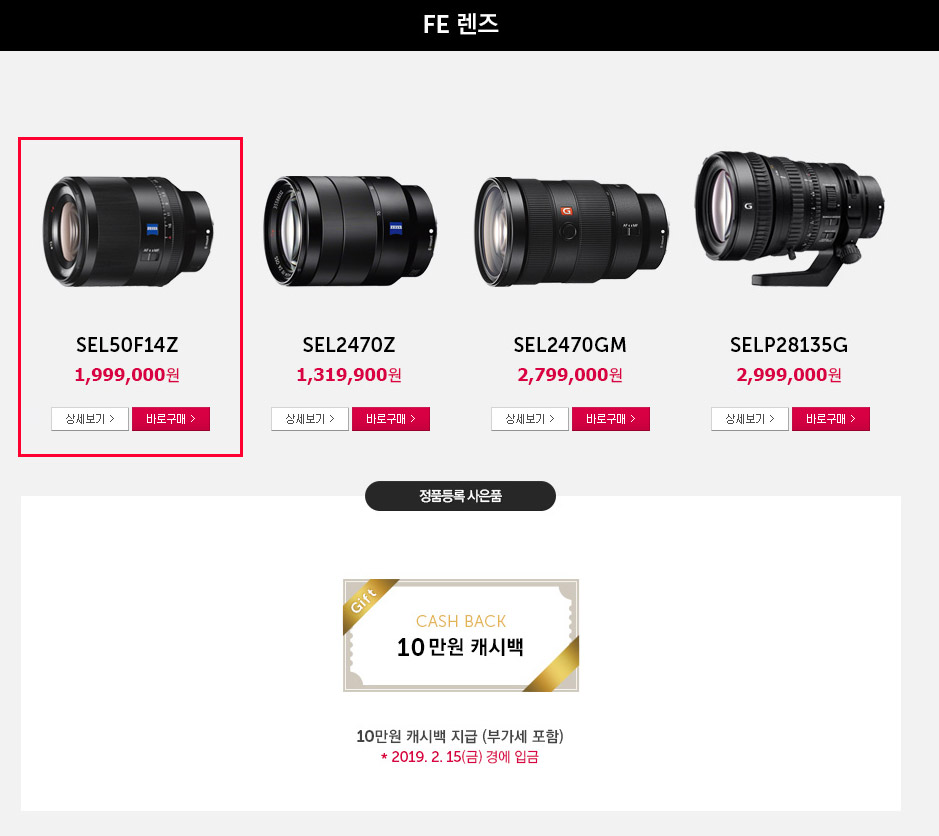
Task: See 상세보기 for SELP28135G
Action: click(x=750, y=419)
